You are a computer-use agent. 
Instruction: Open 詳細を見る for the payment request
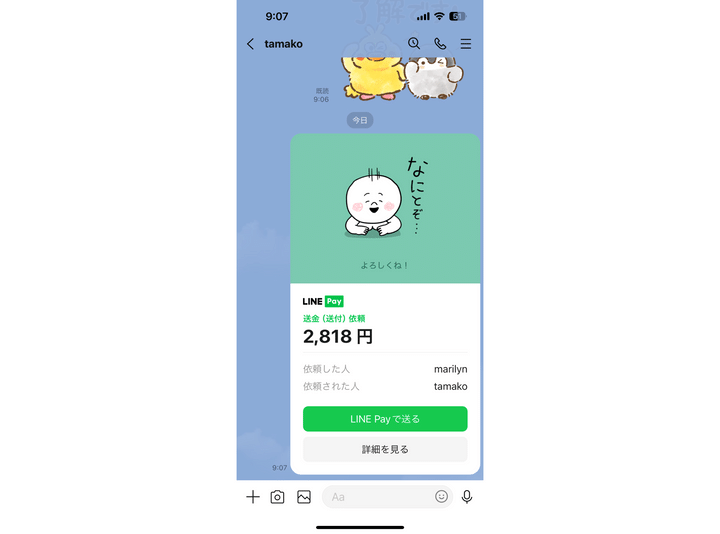click(x=385, y=449)
